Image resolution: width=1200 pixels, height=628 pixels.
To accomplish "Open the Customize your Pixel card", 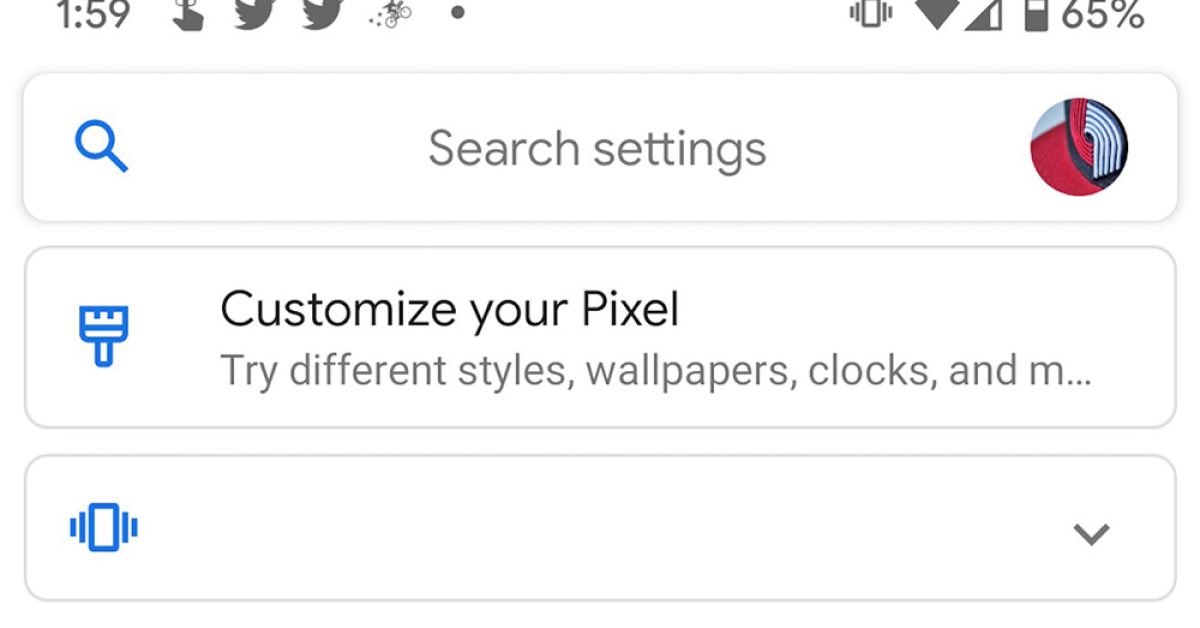I will [599, 338].
